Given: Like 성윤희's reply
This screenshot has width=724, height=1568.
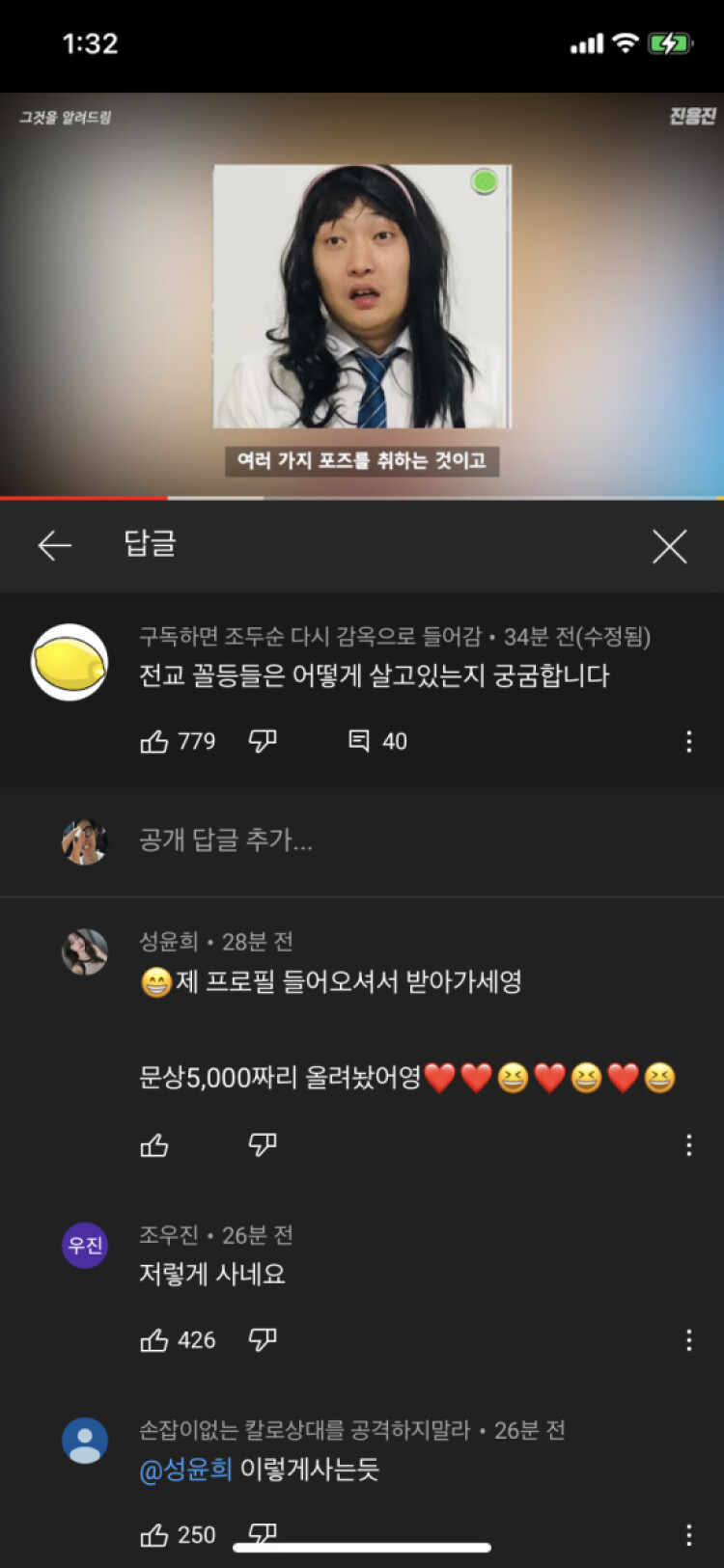Looking at the screenshot, I should [x=154, y=1145].
